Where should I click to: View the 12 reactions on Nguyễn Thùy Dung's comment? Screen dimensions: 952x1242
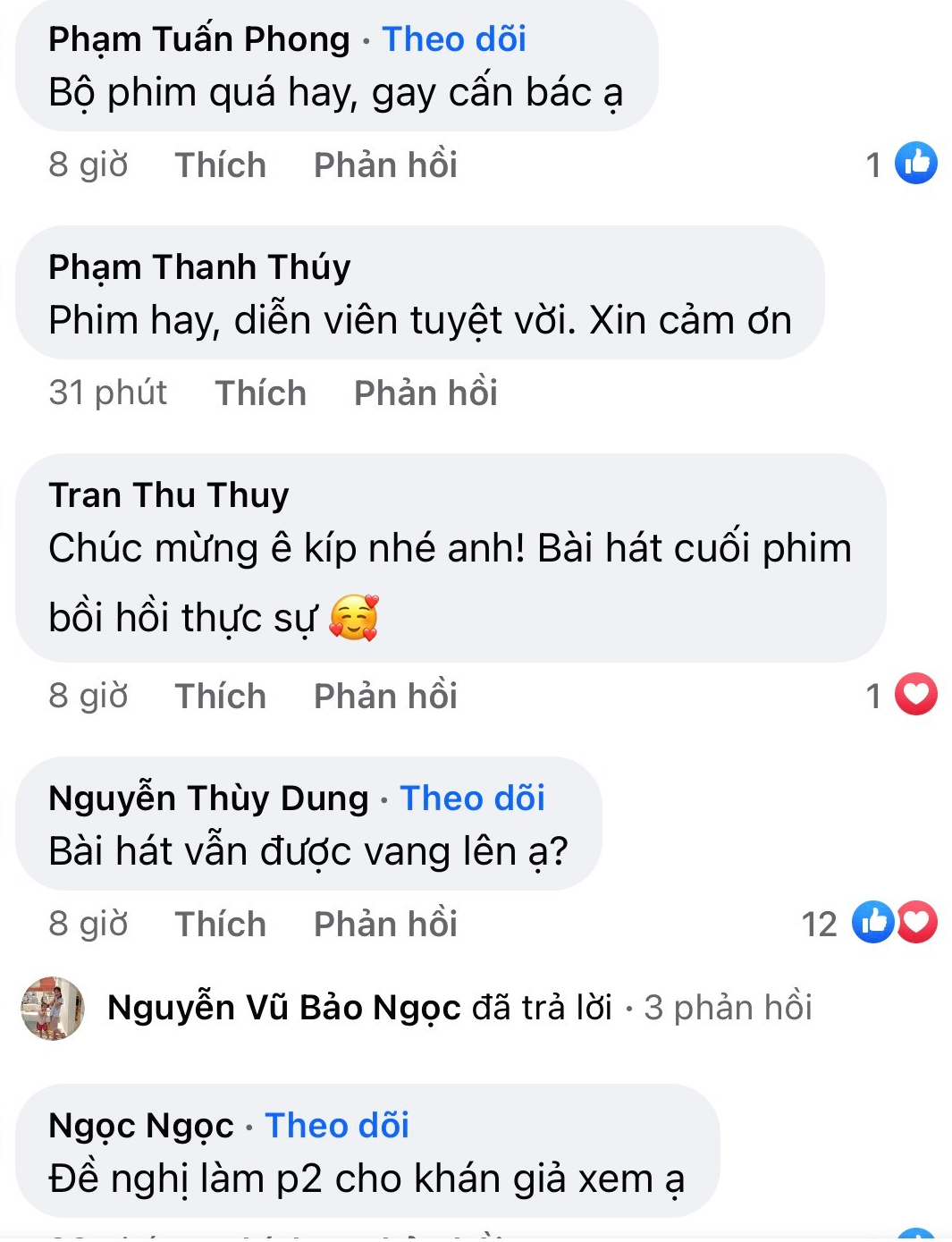click(x=869, y=924)
